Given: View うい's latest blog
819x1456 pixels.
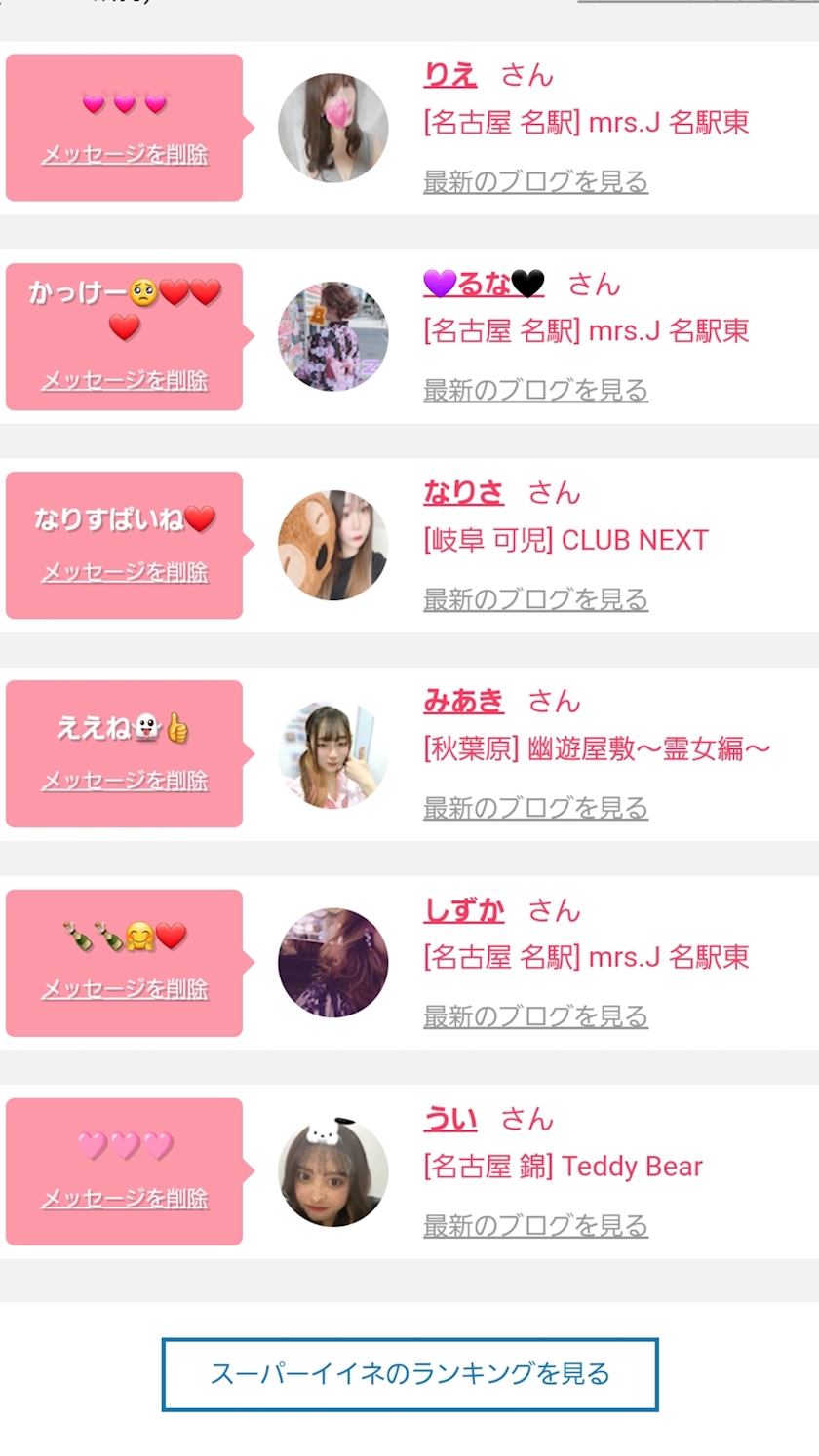Looking at the screenshot, I should click(535, 1225).
